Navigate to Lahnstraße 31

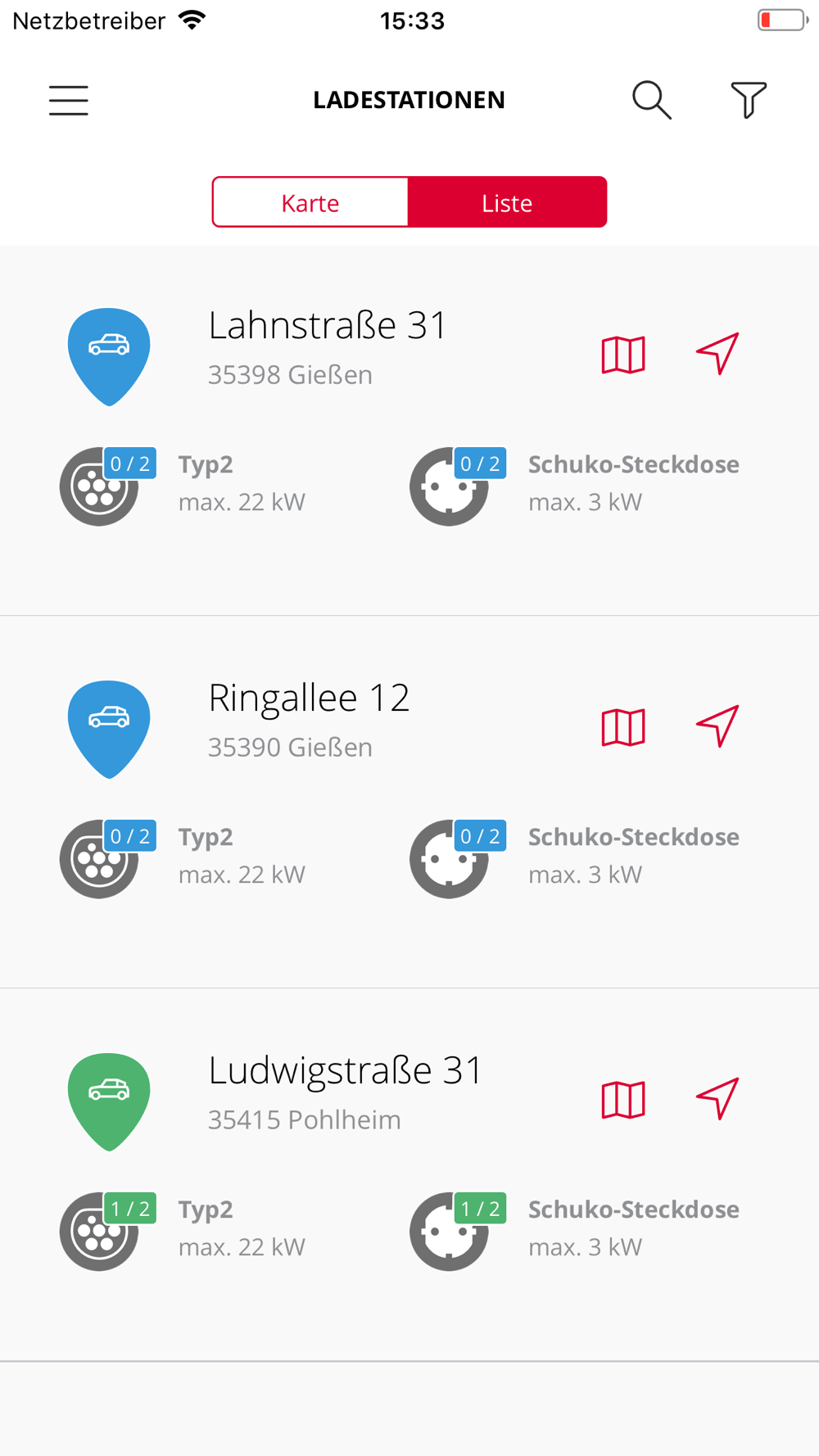click(718, 354)
